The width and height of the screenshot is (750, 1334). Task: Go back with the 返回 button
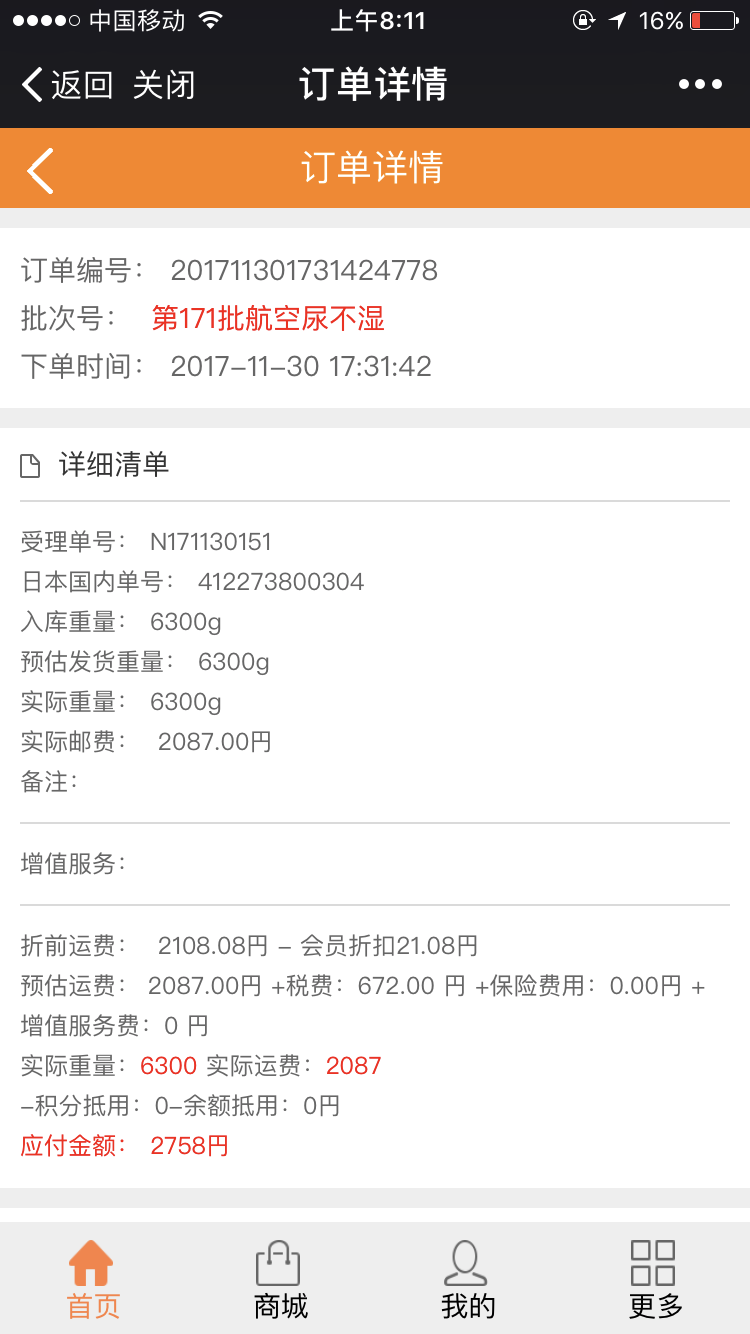[67, 85]
